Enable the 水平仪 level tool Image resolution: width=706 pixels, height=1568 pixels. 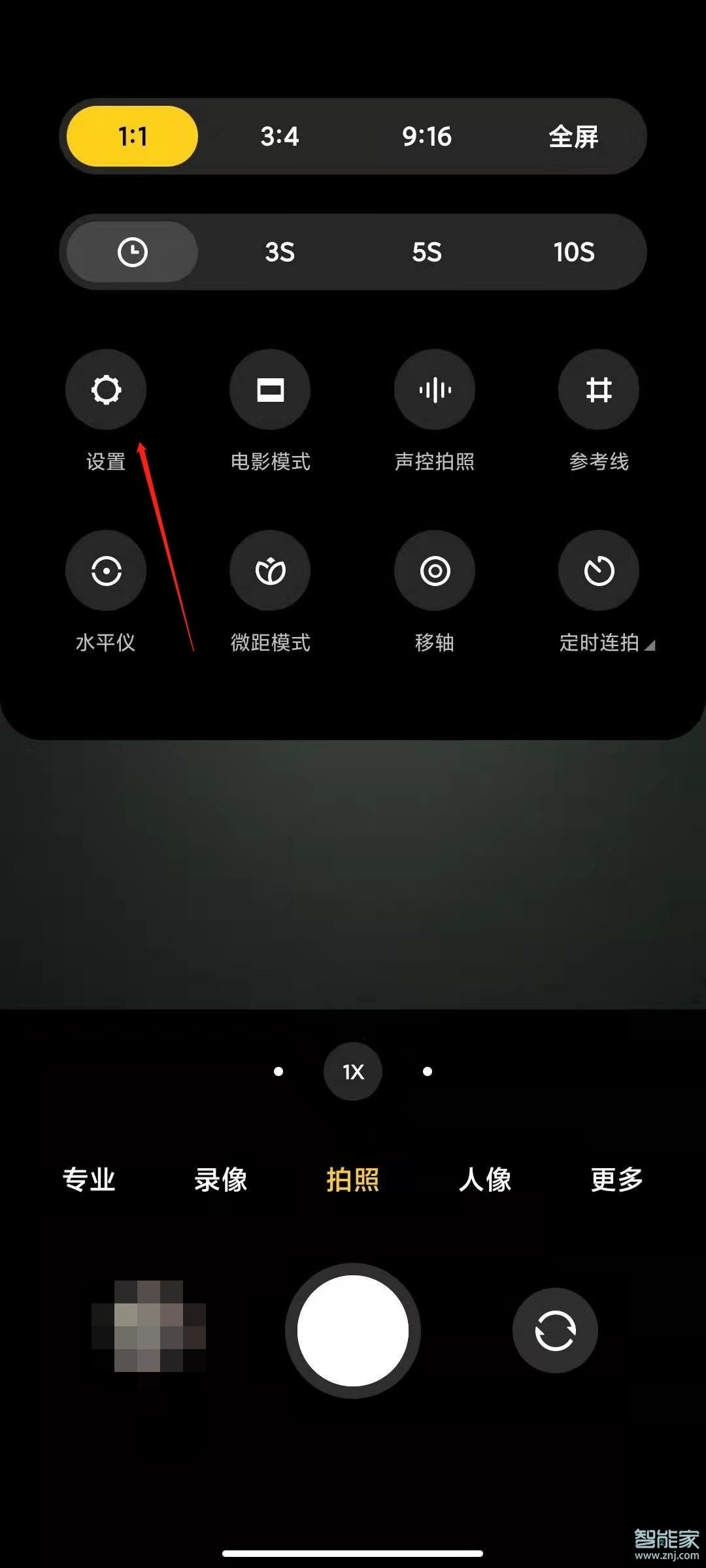coord(107,570)
